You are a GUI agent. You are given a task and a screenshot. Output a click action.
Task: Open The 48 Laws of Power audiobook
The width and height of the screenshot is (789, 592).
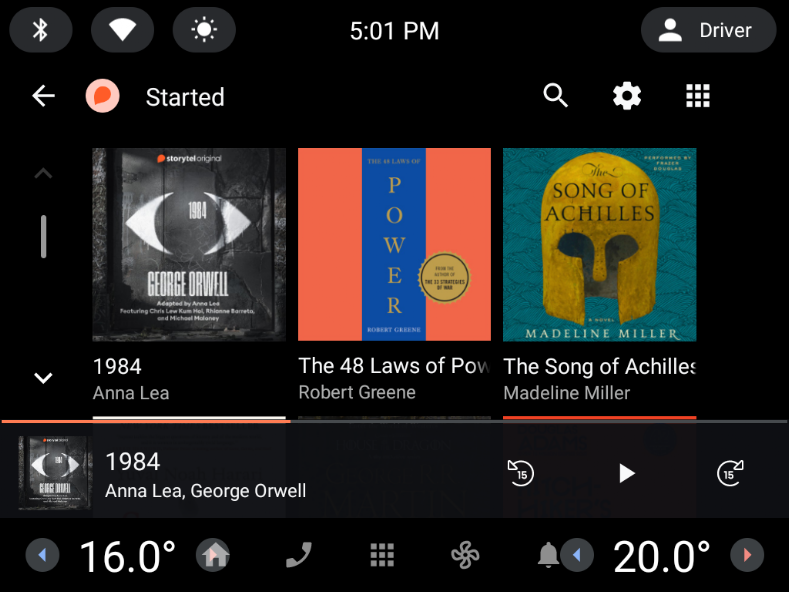coord(394,245)
